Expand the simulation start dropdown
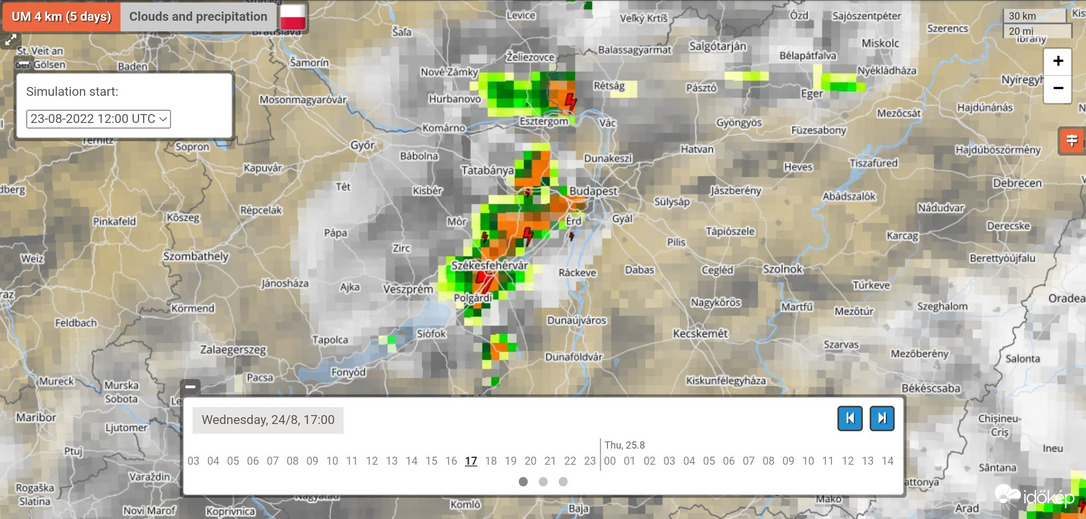This screenshot has height=519, width=1086. coord(99,119)
